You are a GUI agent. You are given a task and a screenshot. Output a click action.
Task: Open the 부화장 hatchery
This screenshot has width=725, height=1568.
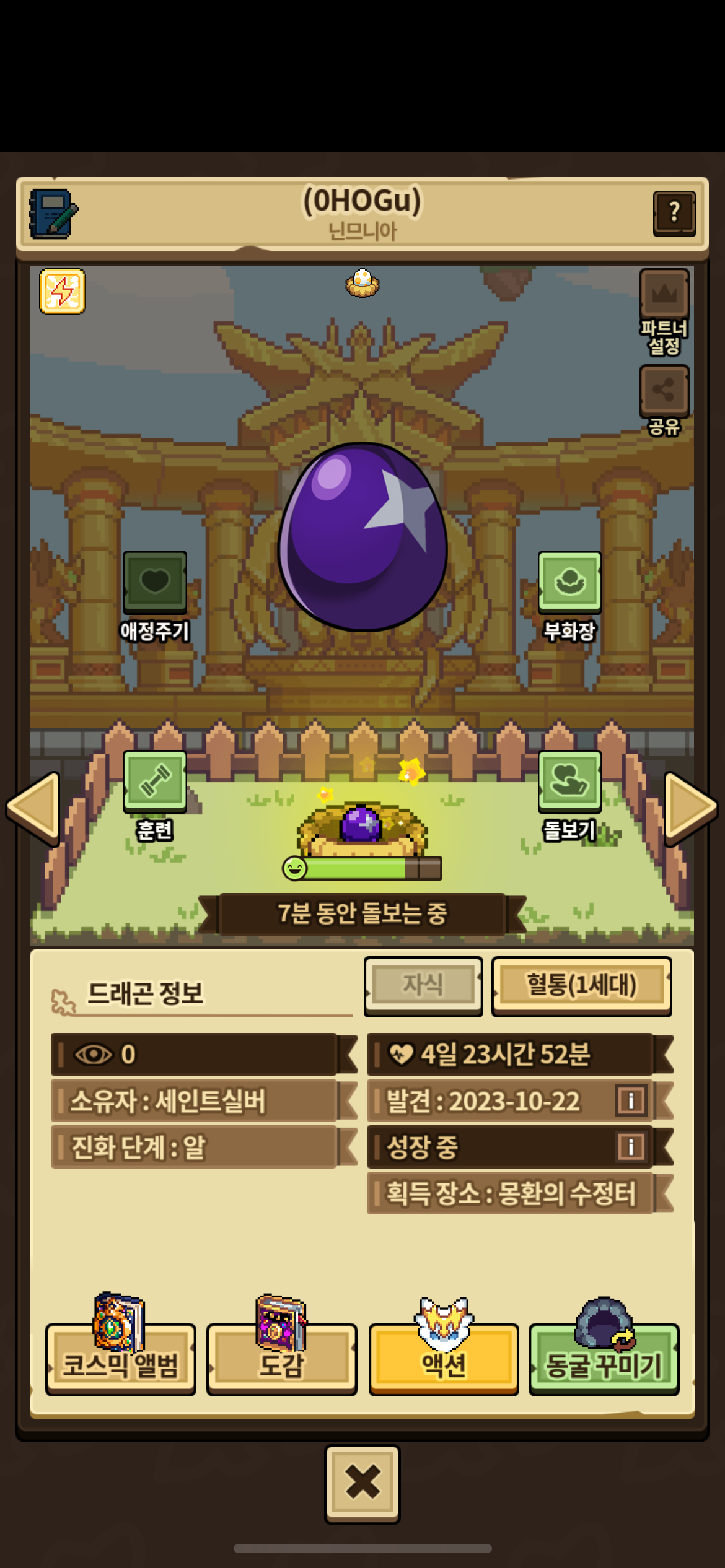(569, 582)
